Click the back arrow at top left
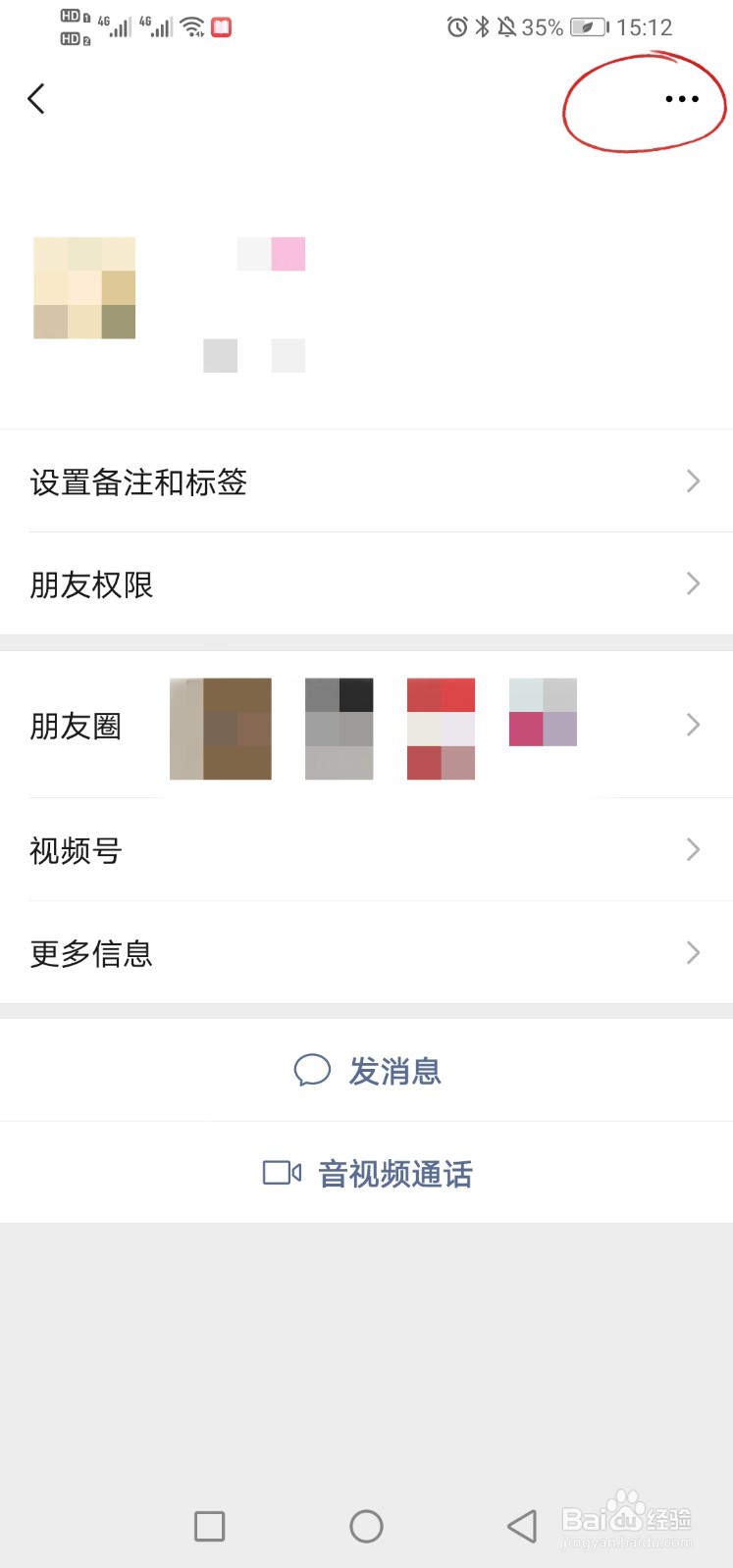The height and width of the screenshot is (1568, 733). (x=37, y=98)
